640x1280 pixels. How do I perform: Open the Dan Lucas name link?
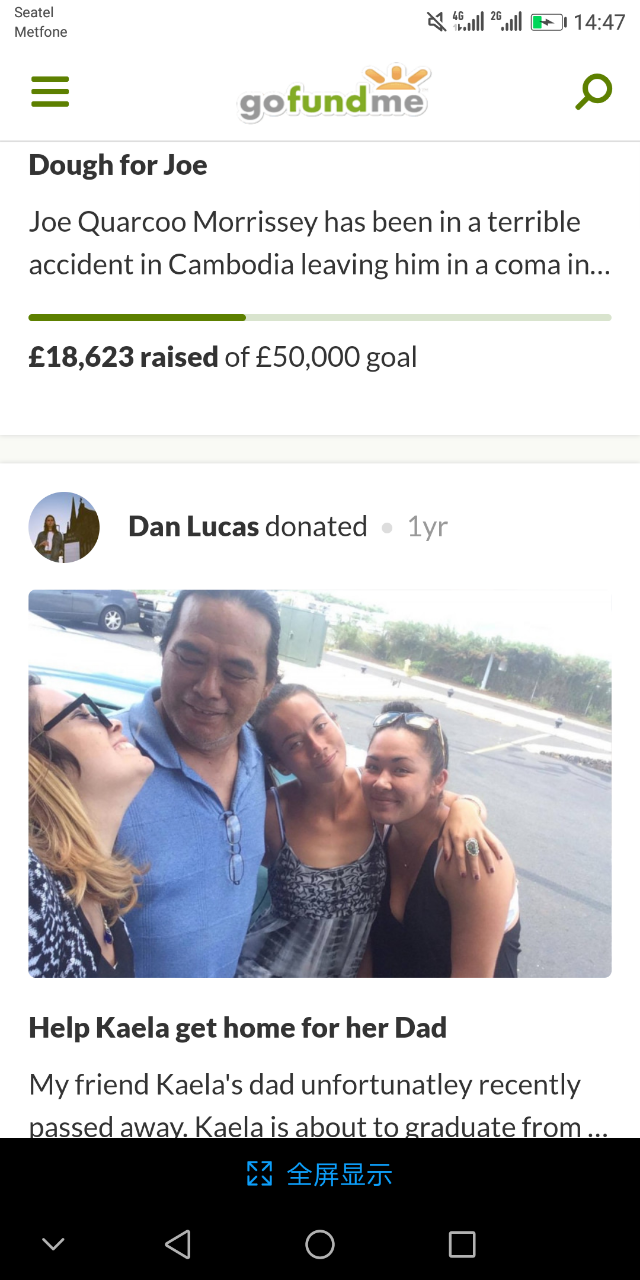194,526
